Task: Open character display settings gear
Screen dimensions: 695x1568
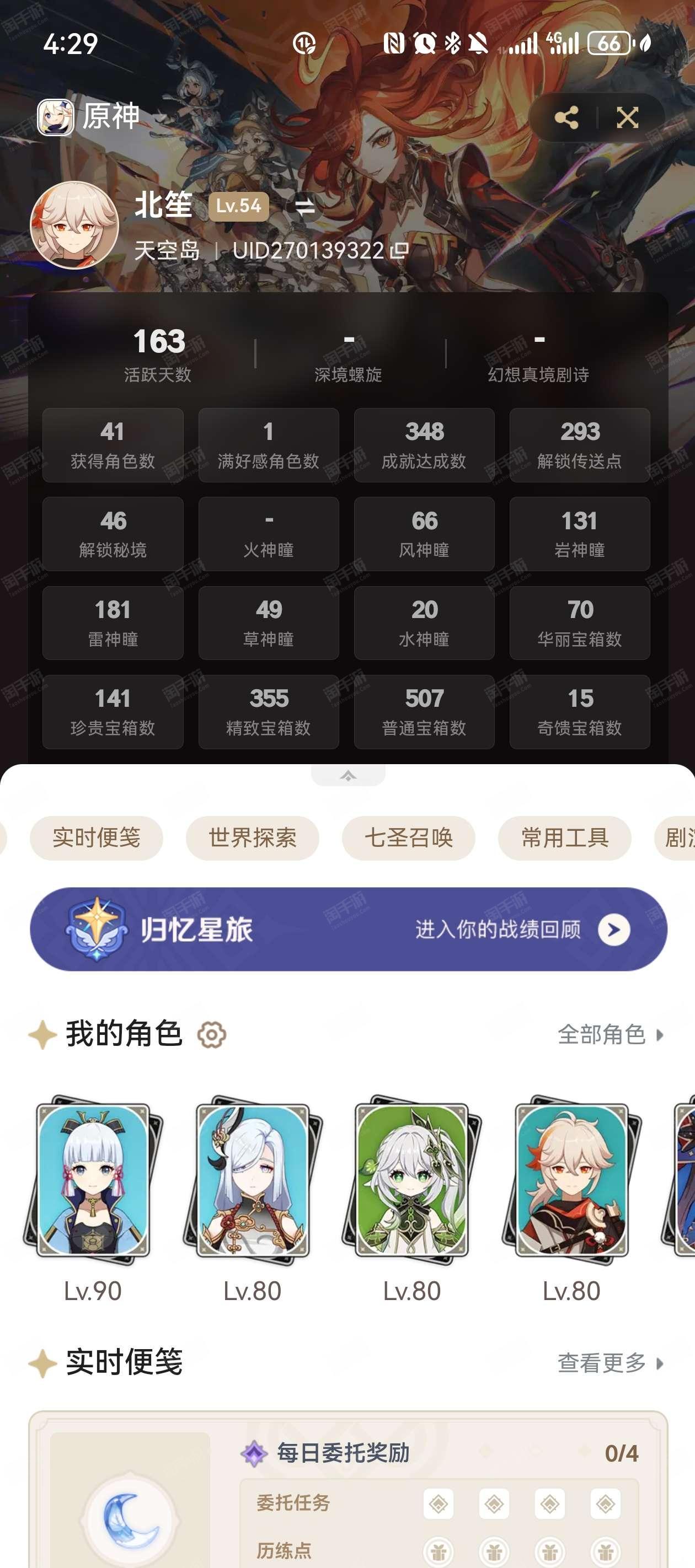Action: [x=212, y=1035]
